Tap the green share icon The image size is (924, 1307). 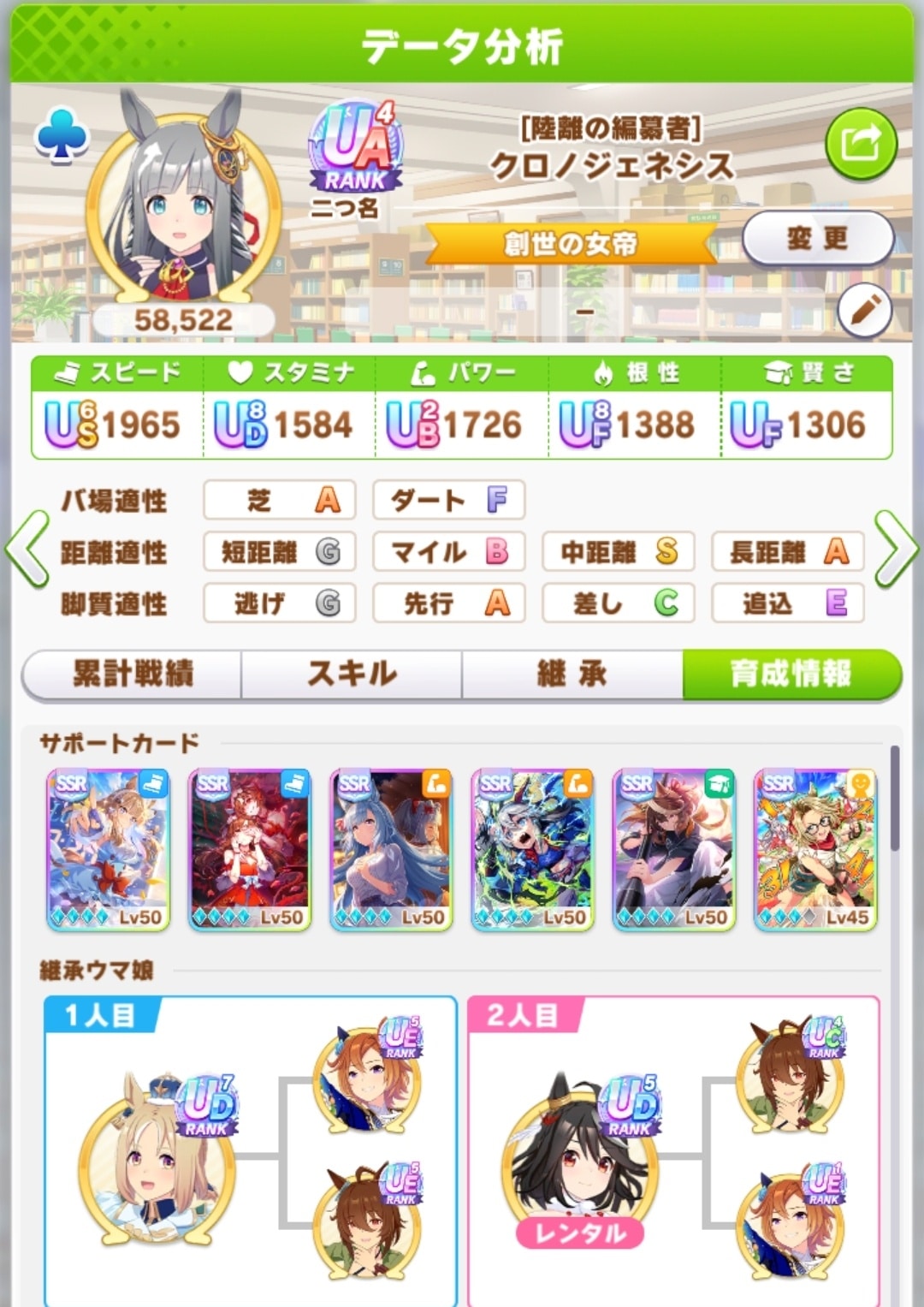[x=861, y=143]
